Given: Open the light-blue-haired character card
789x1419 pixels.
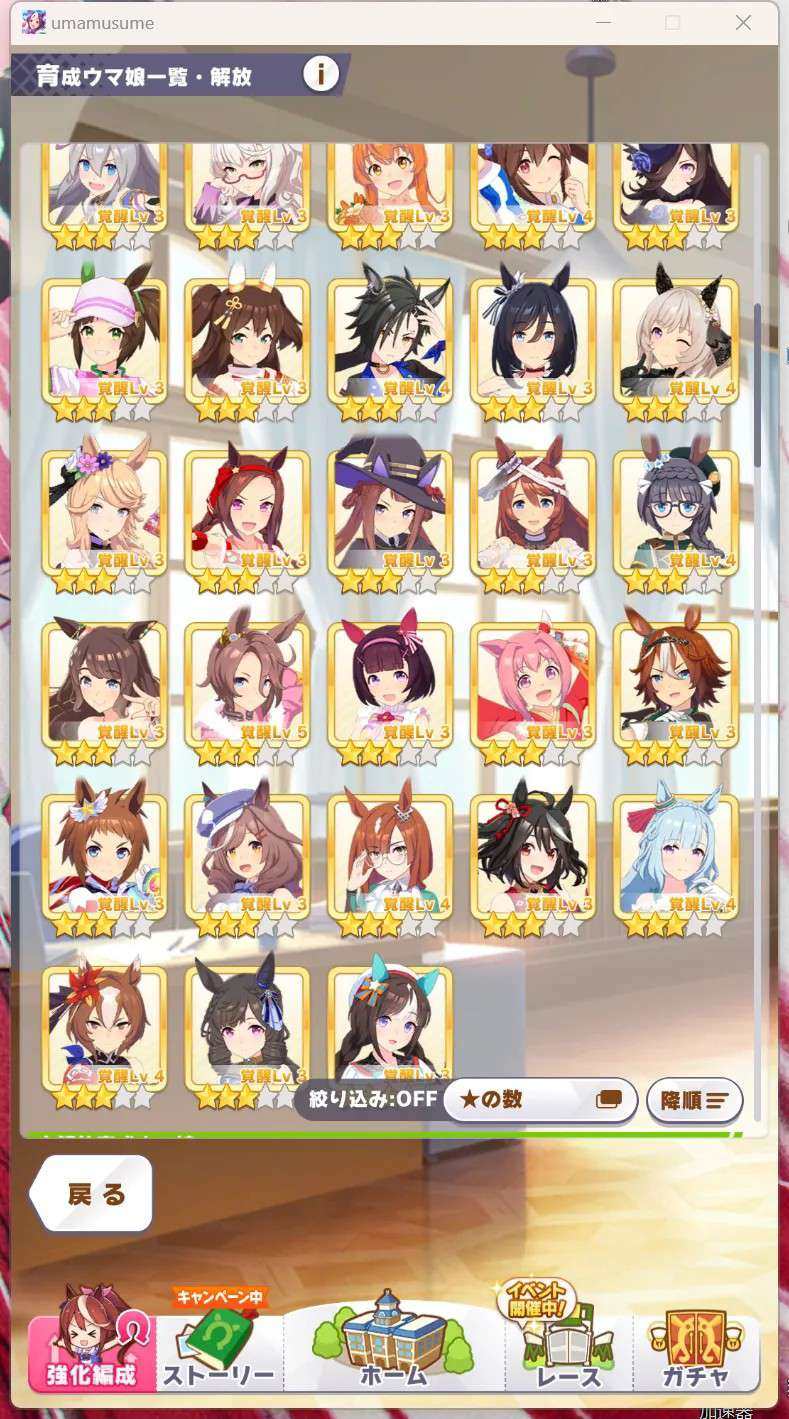Looking at the screenshot, I should click(x=676, y=859).
